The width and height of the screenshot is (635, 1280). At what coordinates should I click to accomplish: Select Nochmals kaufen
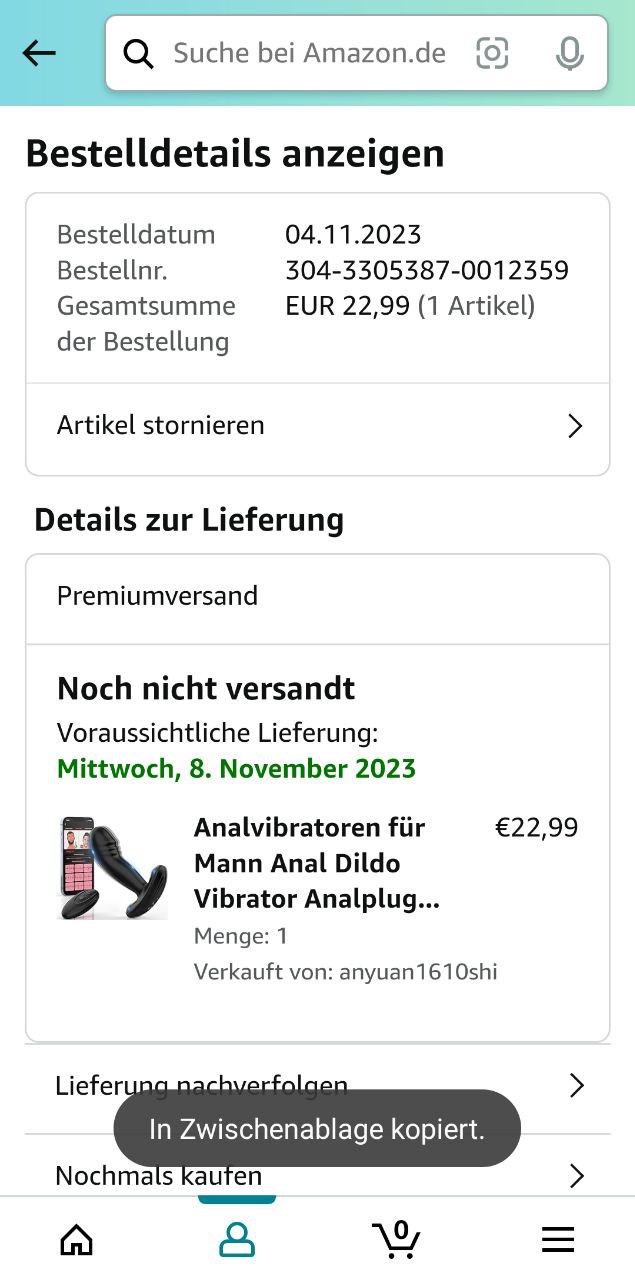[317, 1176]
